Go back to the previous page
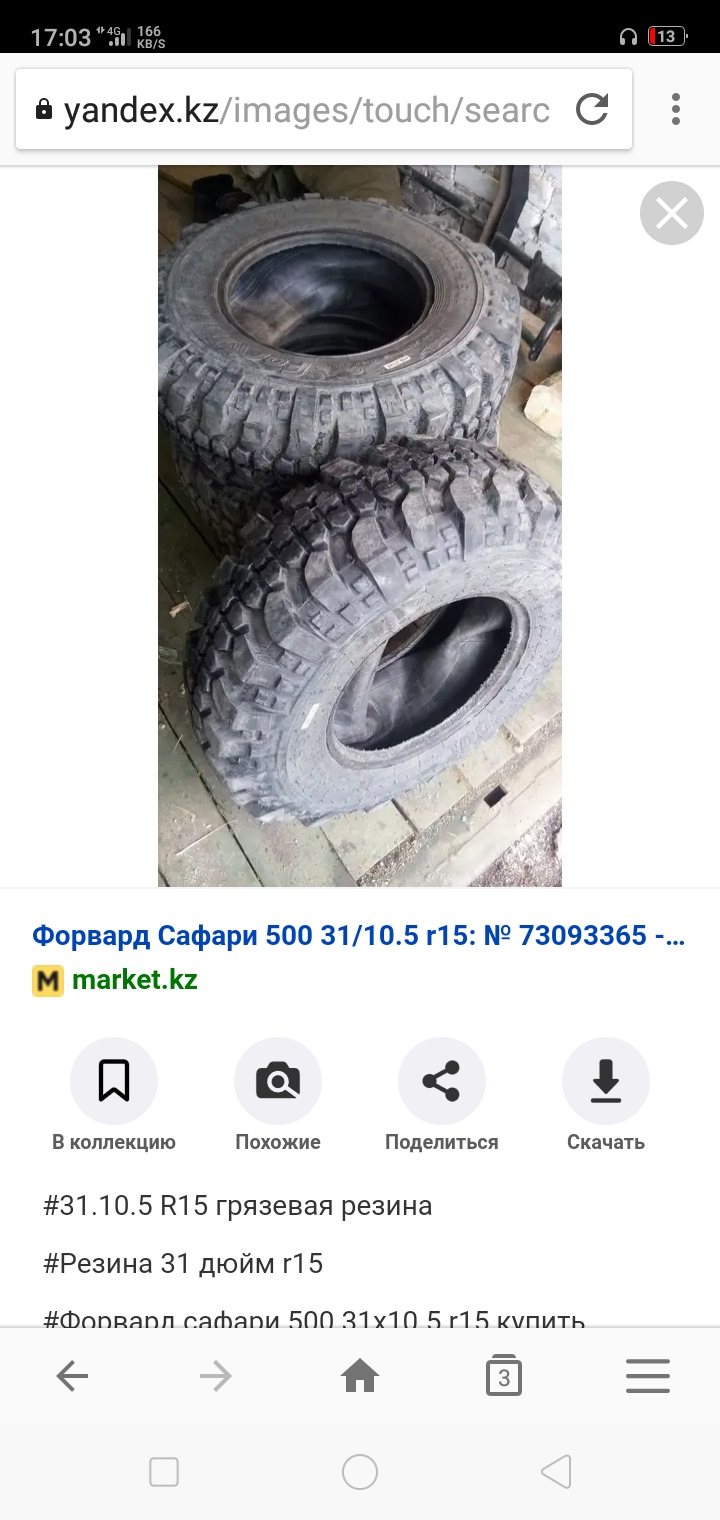The image size is (720, 1520). 72,1377
